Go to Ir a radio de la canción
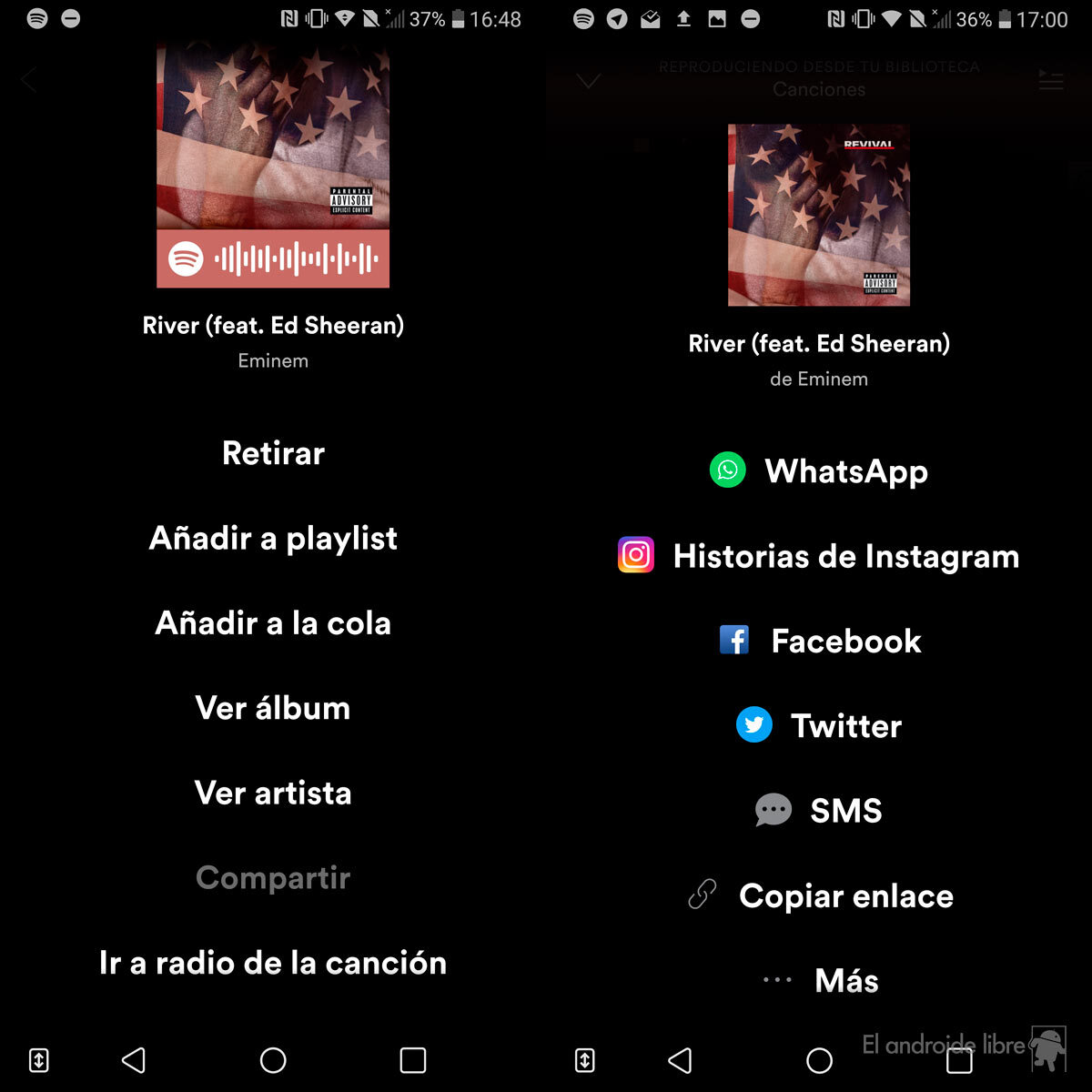Screen dimensions: 1092x1092 (273, 963)
